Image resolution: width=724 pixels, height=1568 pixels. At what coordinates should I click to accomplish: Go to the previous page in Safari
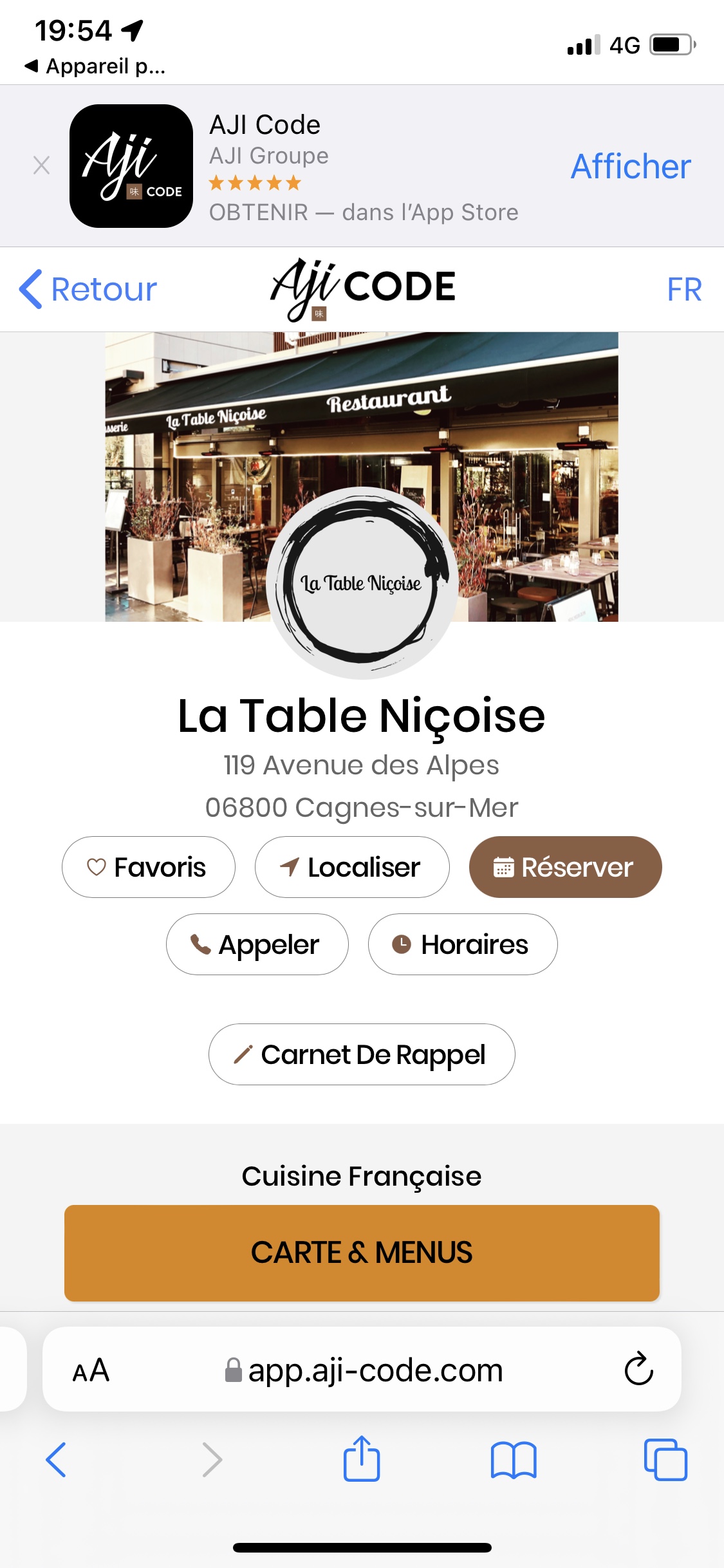tap(57, 1459)
